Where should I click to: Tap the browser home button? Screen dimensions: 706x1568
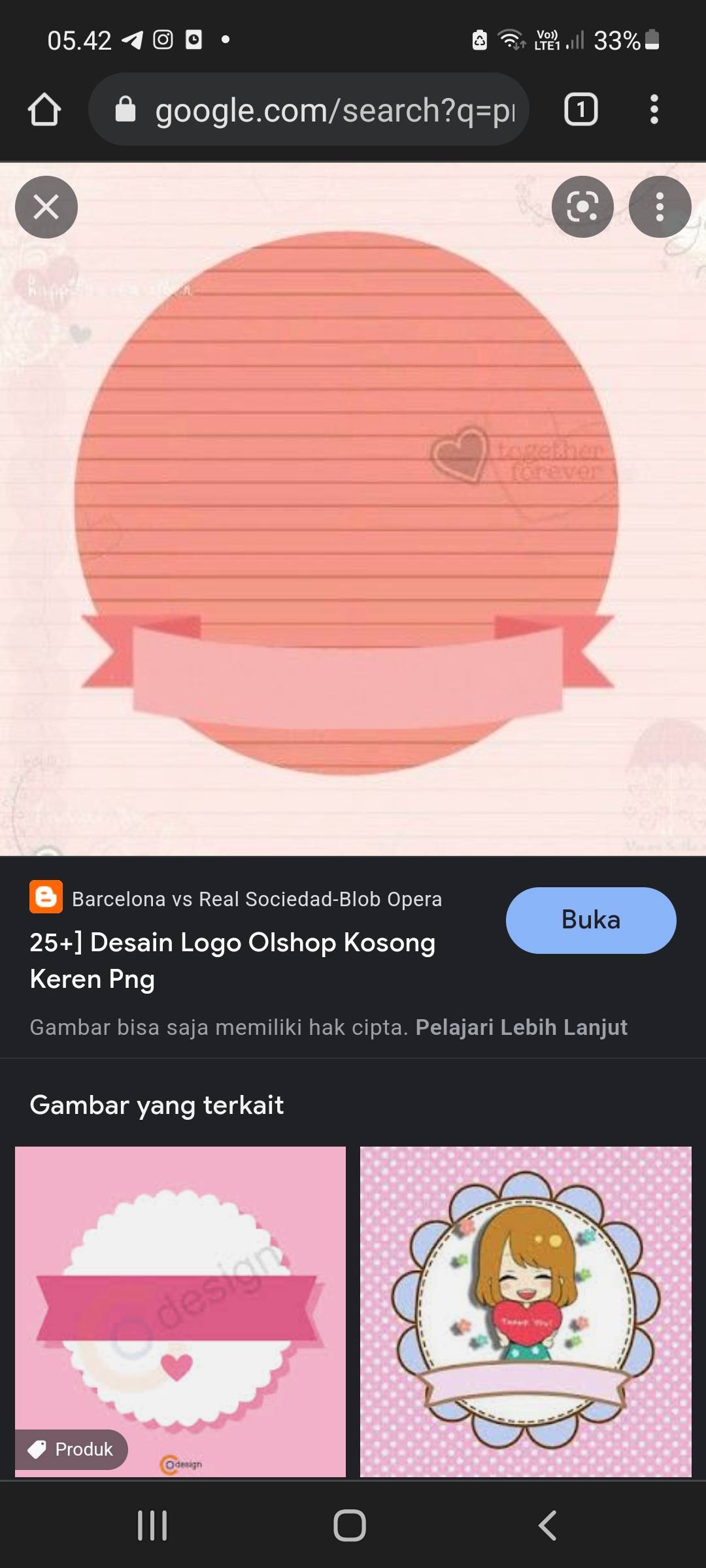pos(44,109)
